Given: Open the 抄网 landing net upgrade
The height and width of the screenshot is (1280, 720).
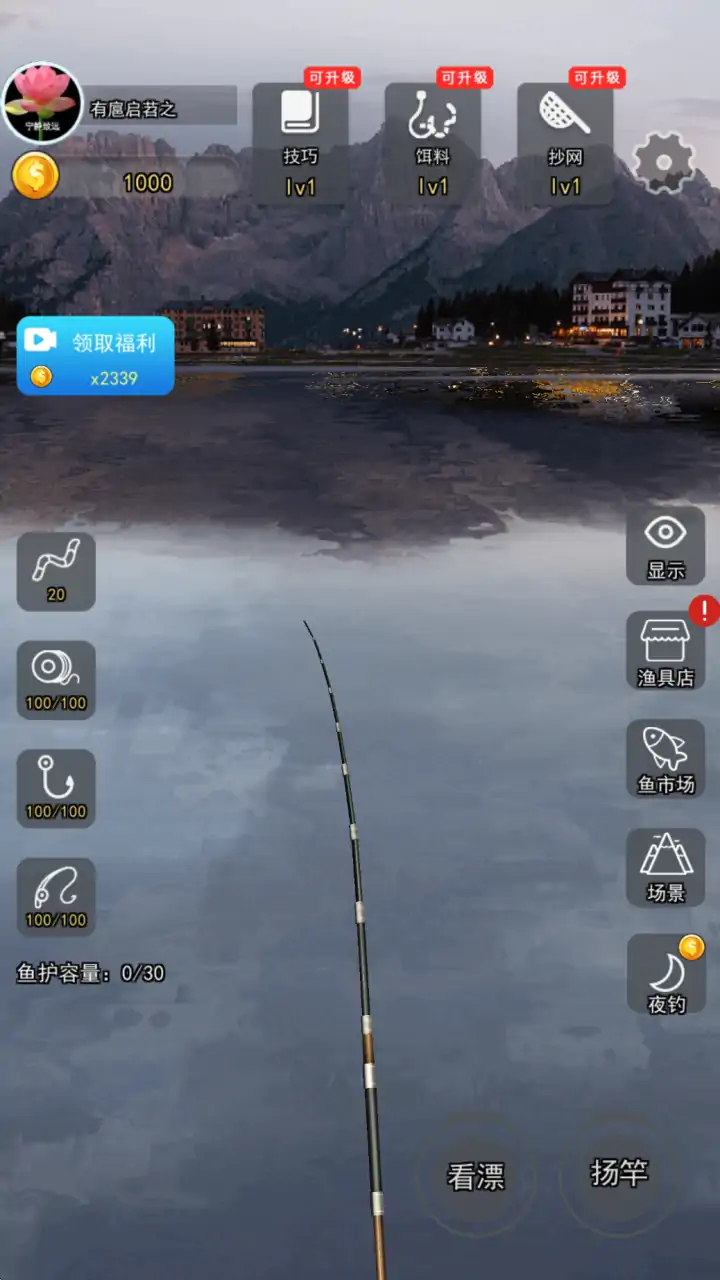Looking at the screenshot, I should point(565,144).
